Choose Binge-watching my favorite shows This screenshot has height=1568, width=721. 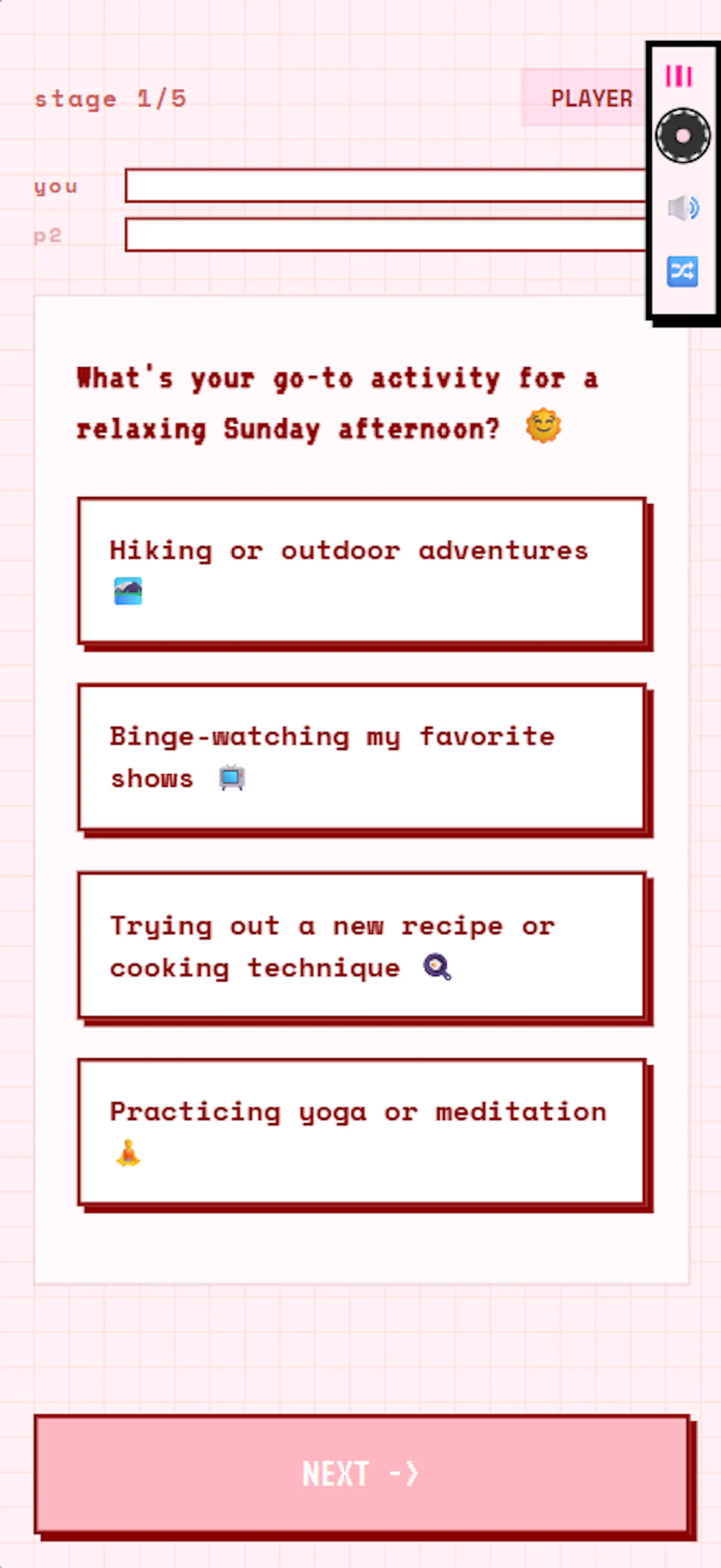coord(362,757)
